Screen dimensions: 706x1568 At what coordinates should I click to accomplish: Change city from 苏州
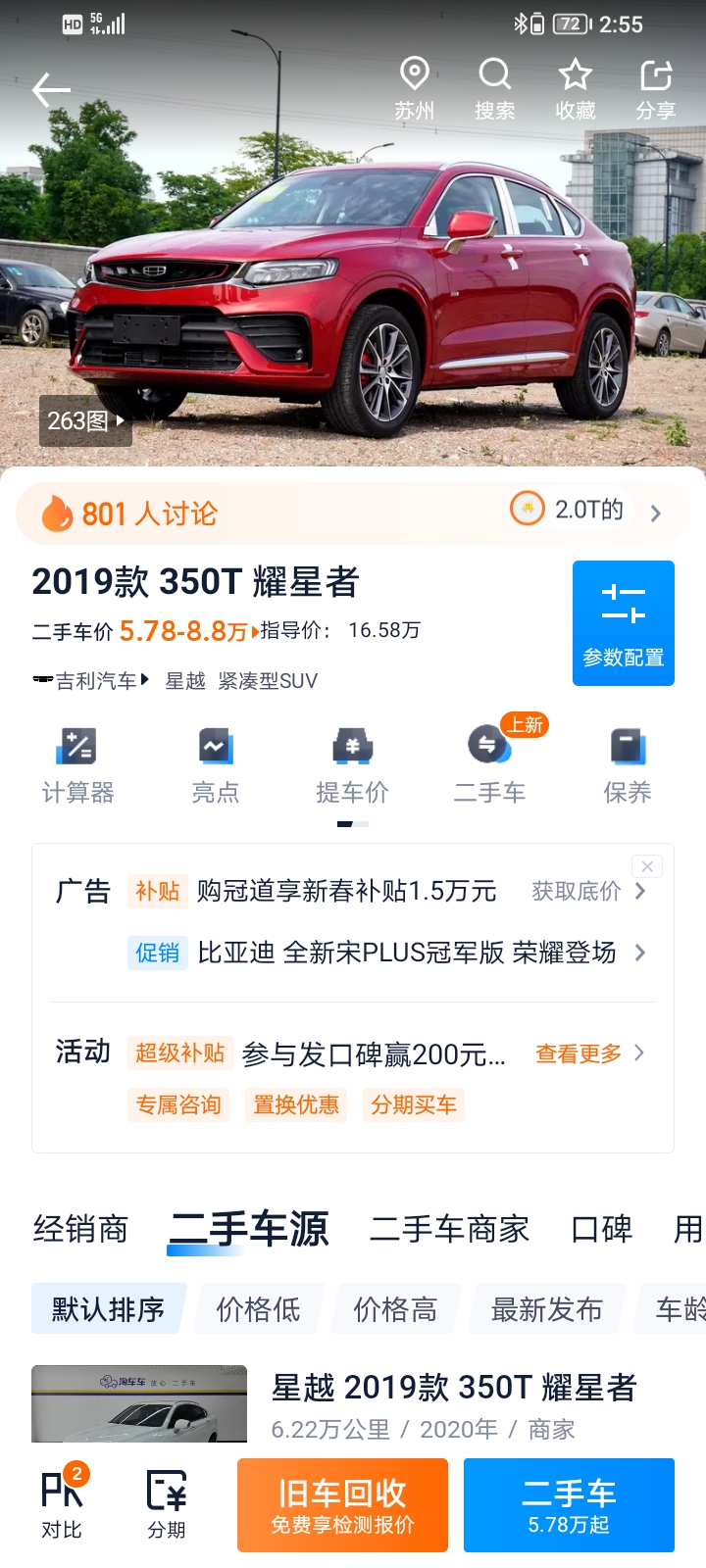415,89
